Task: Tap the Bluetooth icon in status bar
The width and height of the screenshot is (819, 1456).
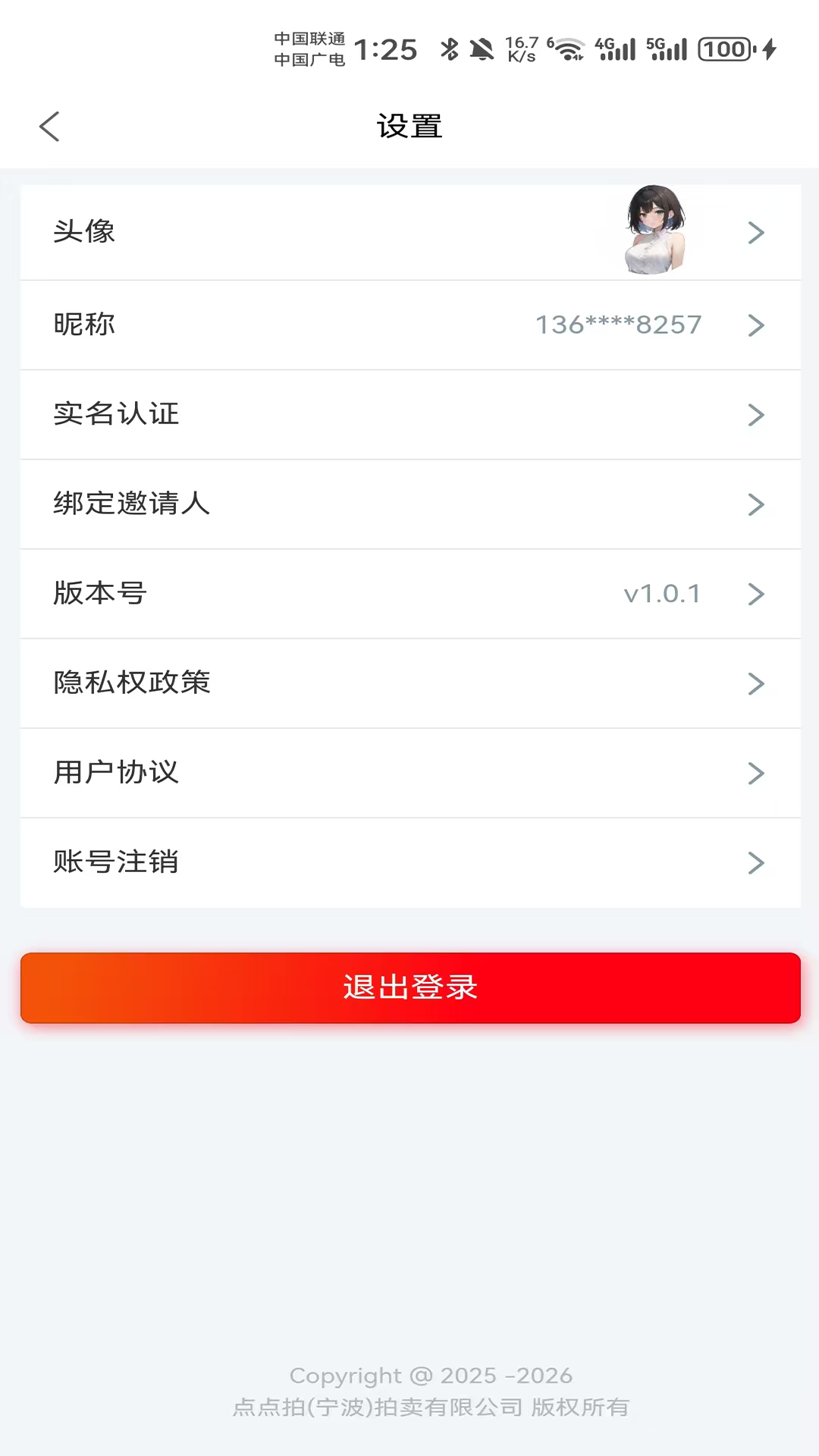Action: [449, 49]
